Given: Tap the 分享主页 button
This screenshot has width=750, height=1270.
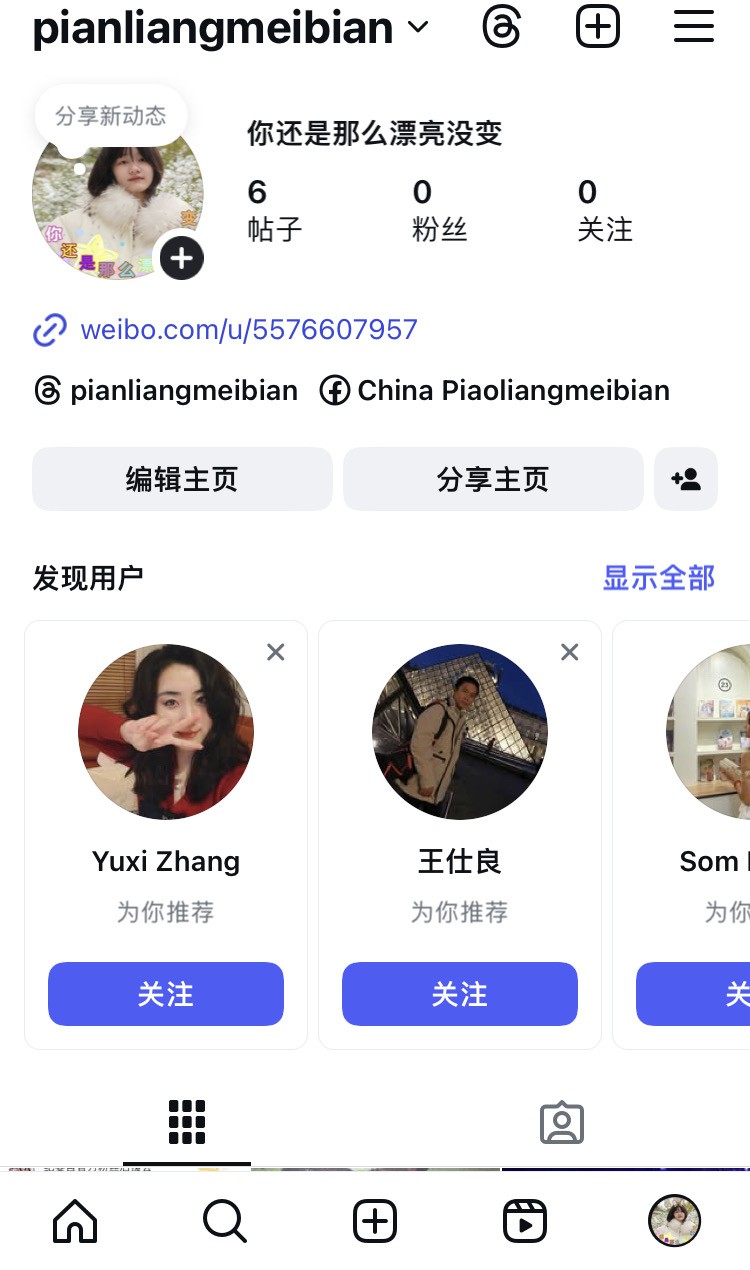Looking at the screenshot, I should point(493,479).
